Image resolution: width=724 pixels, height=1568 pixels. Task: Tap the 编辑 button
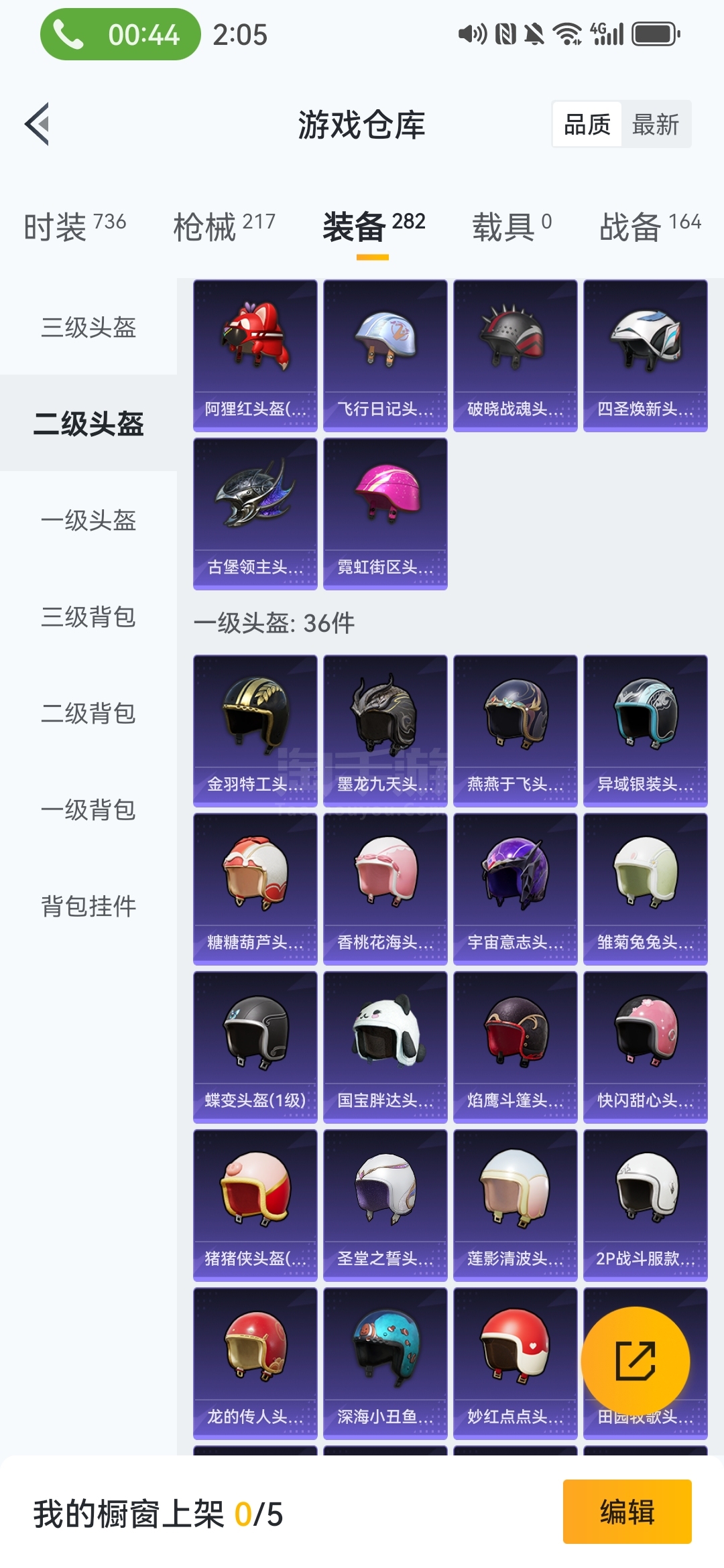click(627, 1512)
